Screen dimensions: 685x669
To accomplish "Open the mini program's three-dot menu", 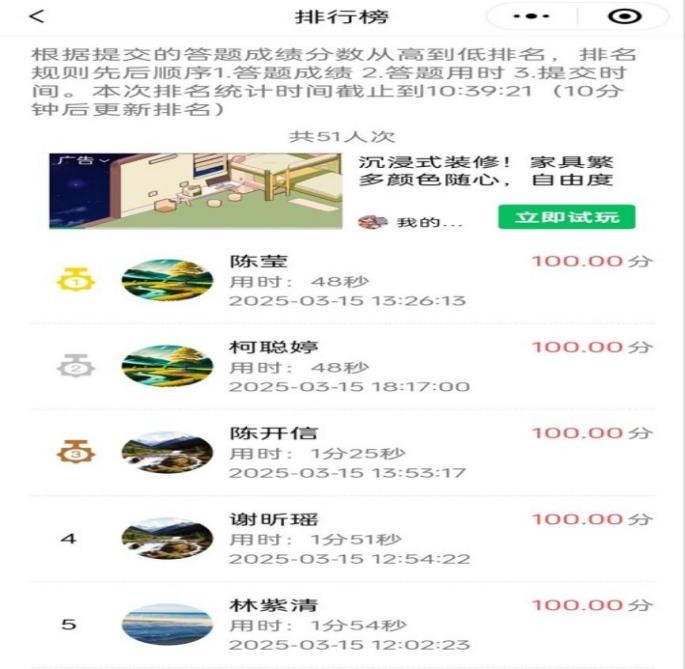I will (531, 17).
